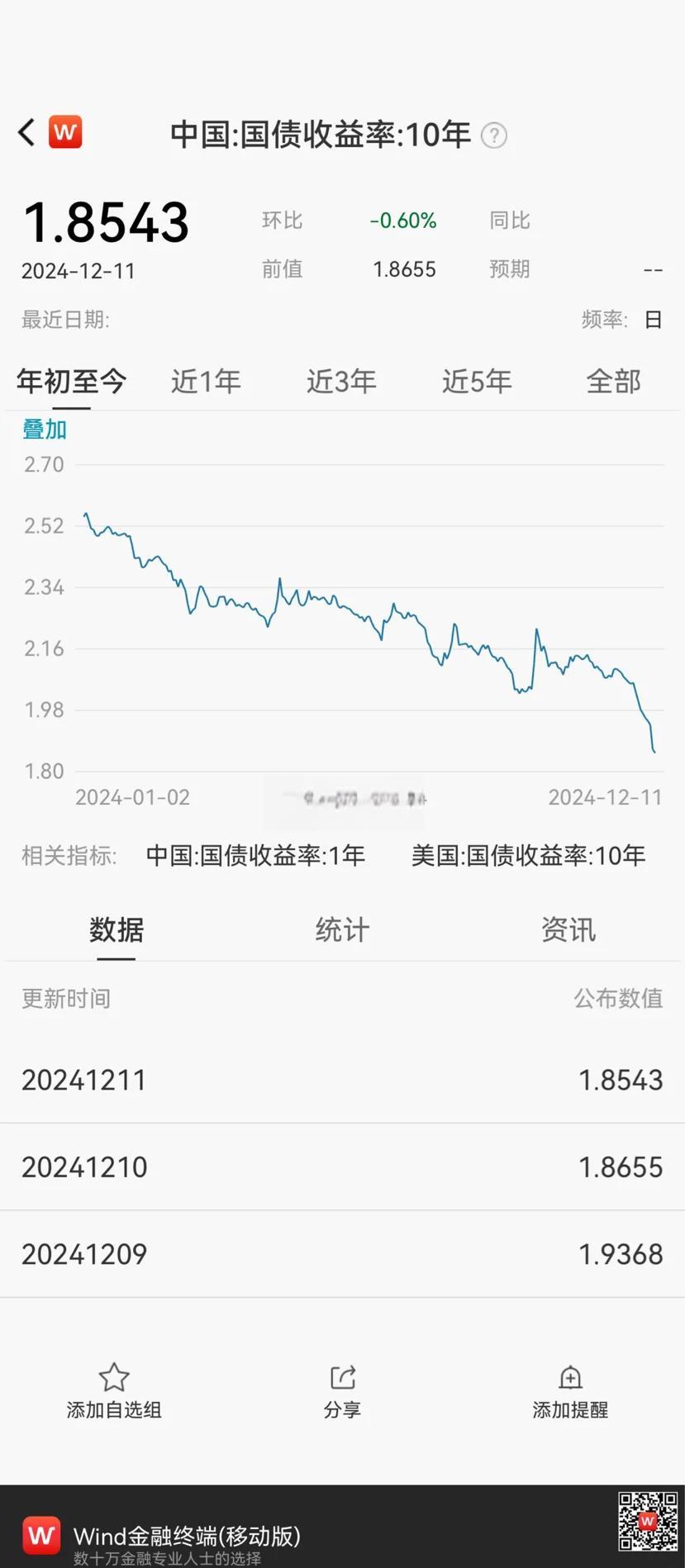Viewport: 685px width, 1568px height.
Task: Tap the Wind logo icon in header
Action: coord(64,132)
